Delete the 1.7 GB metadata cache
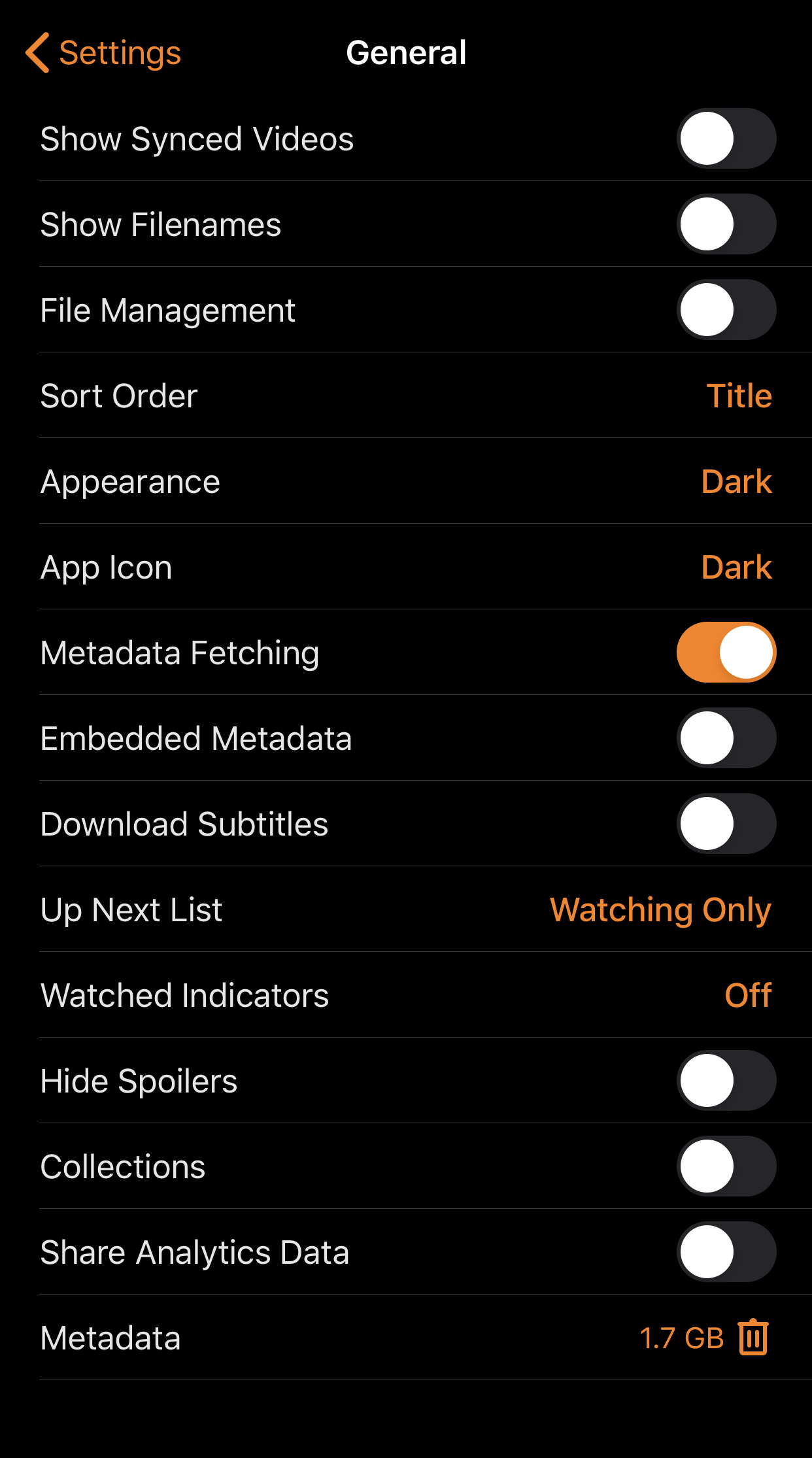812x1458 pixels. coord(753,1338)
